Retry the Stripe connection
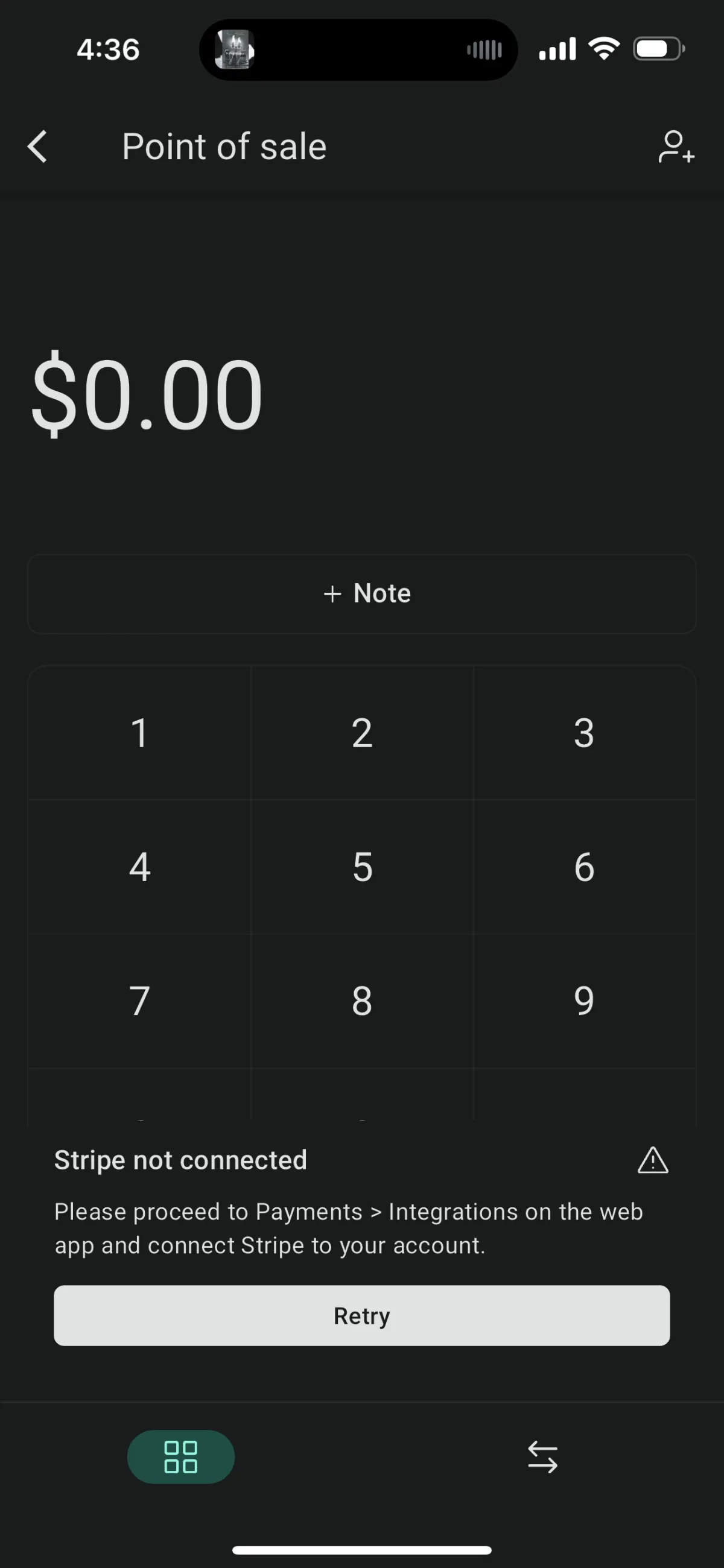 pos(361,1315)
